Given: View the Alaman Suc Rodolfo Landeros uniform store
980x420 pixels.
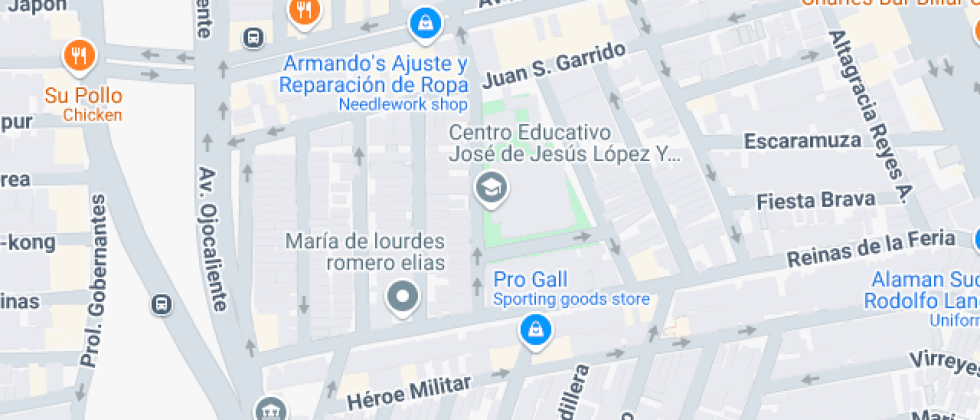Looking at the screenshot, I should click(974, 242).
